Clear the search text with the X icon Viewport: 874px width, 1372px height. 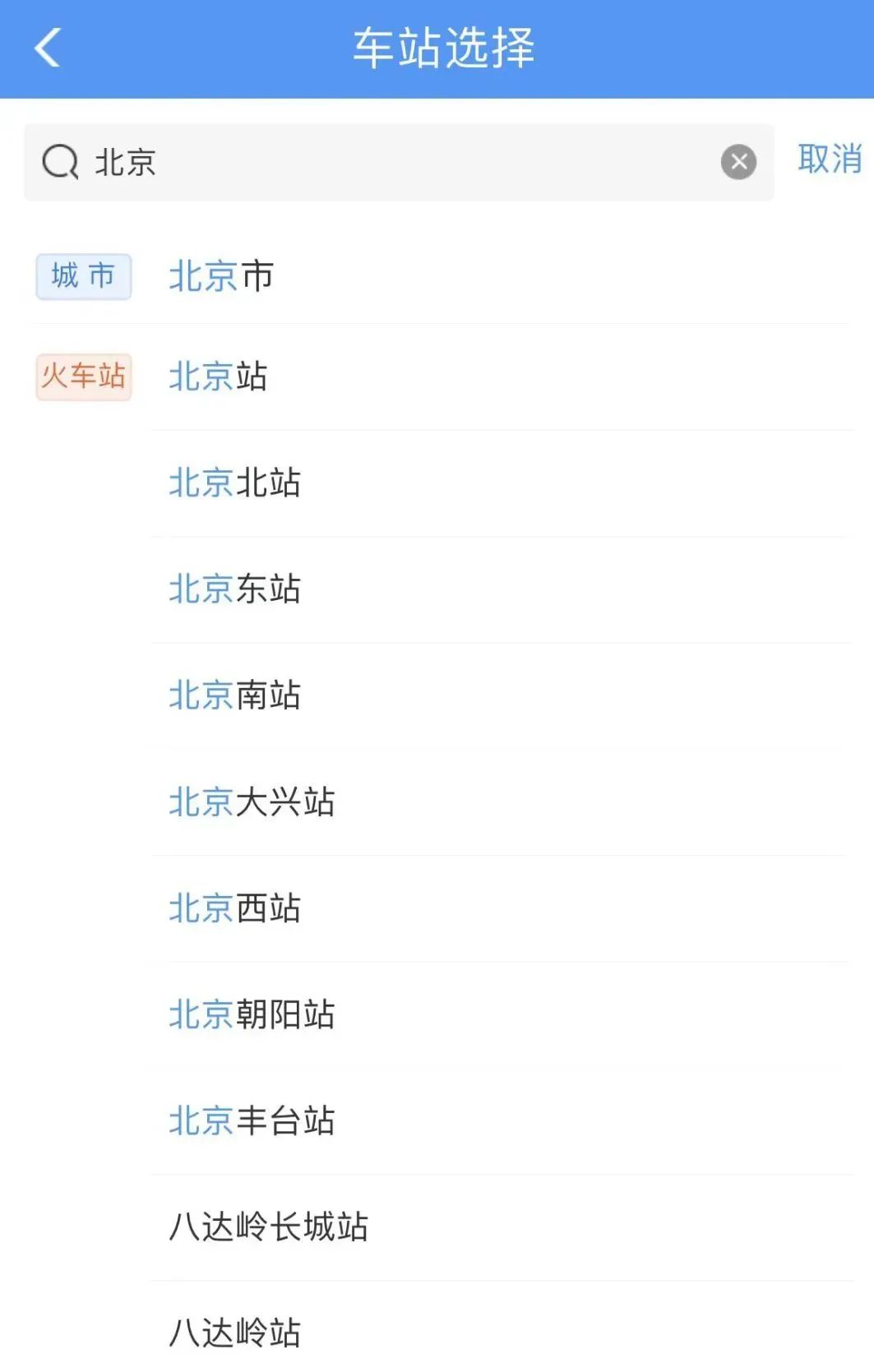[738, 161]
